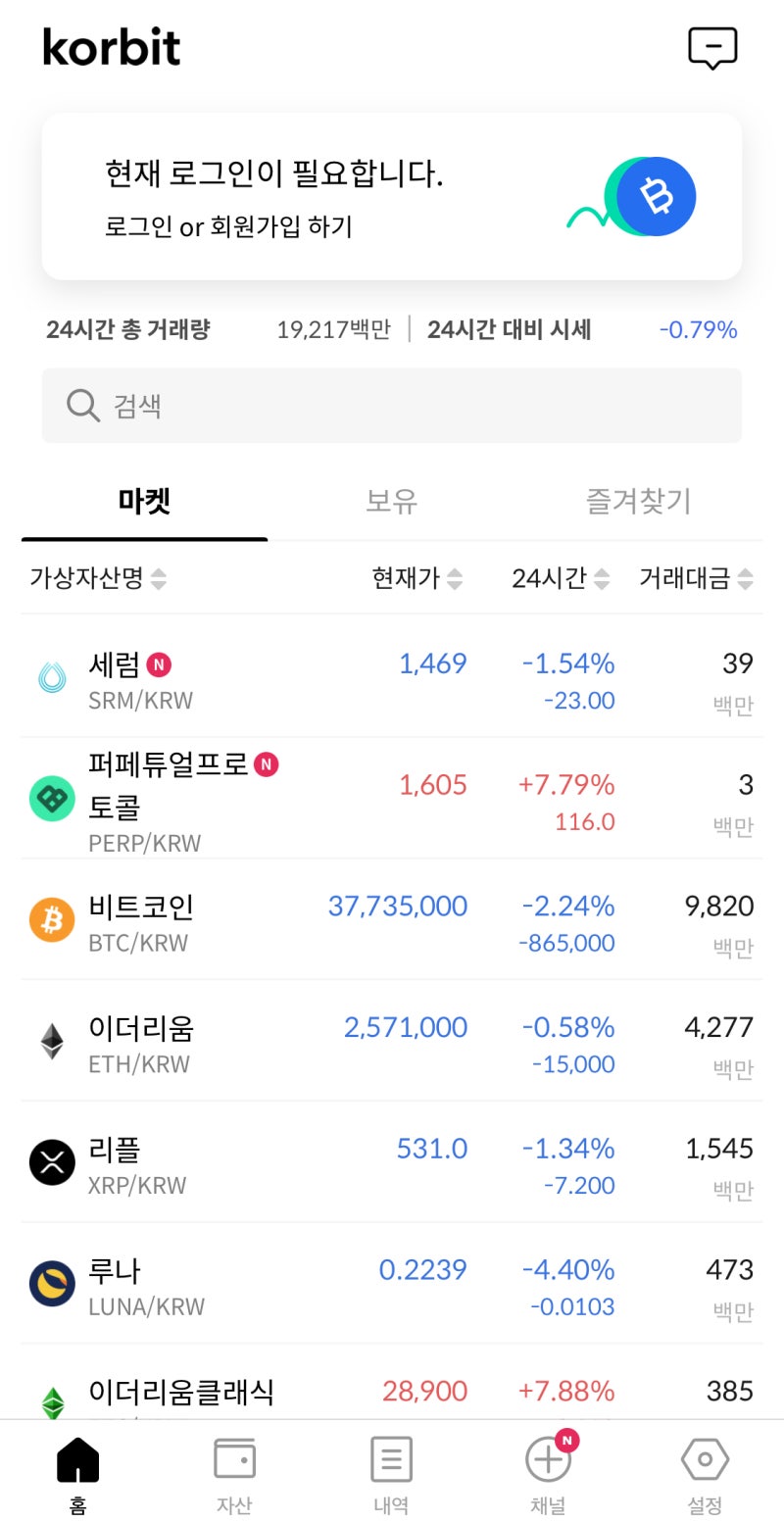
Task: Sort by 거래대금 column
Action: coord(692,579)
